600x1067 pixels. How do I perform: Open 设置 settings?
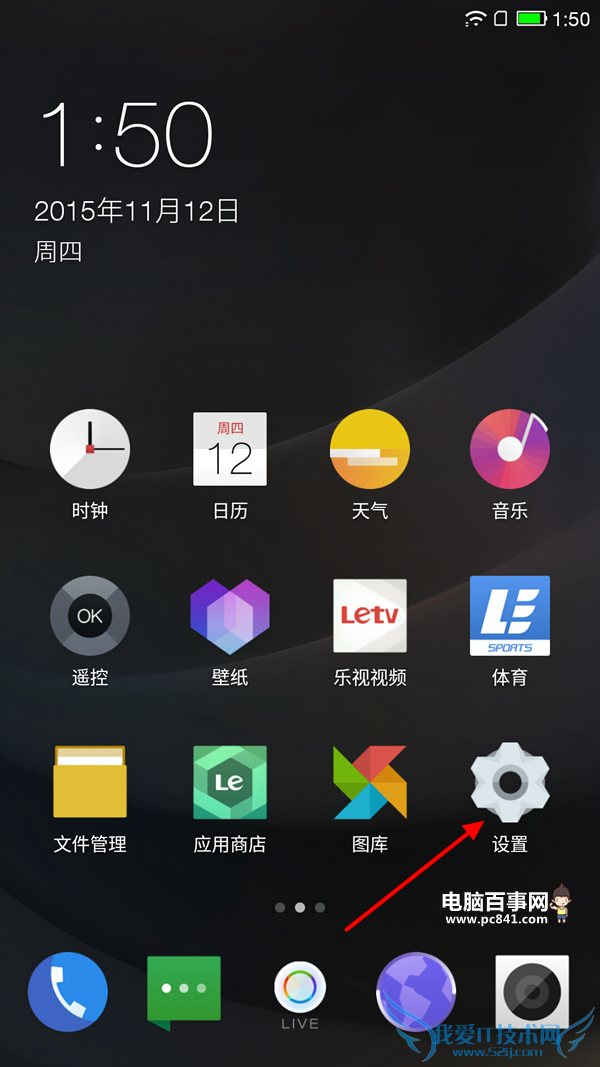coord(510,782)
